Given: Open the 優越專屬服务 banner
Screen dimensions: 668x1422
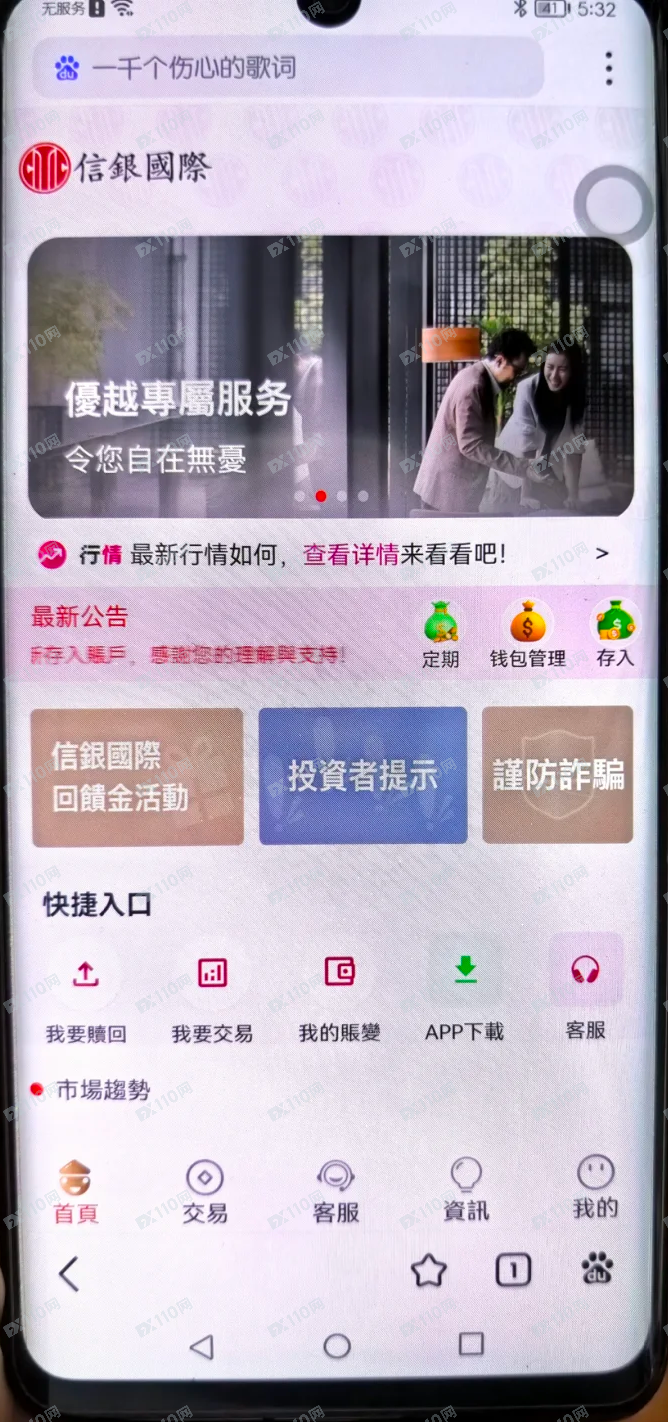Looking at the screenshot, I should (x=330, y=376).
